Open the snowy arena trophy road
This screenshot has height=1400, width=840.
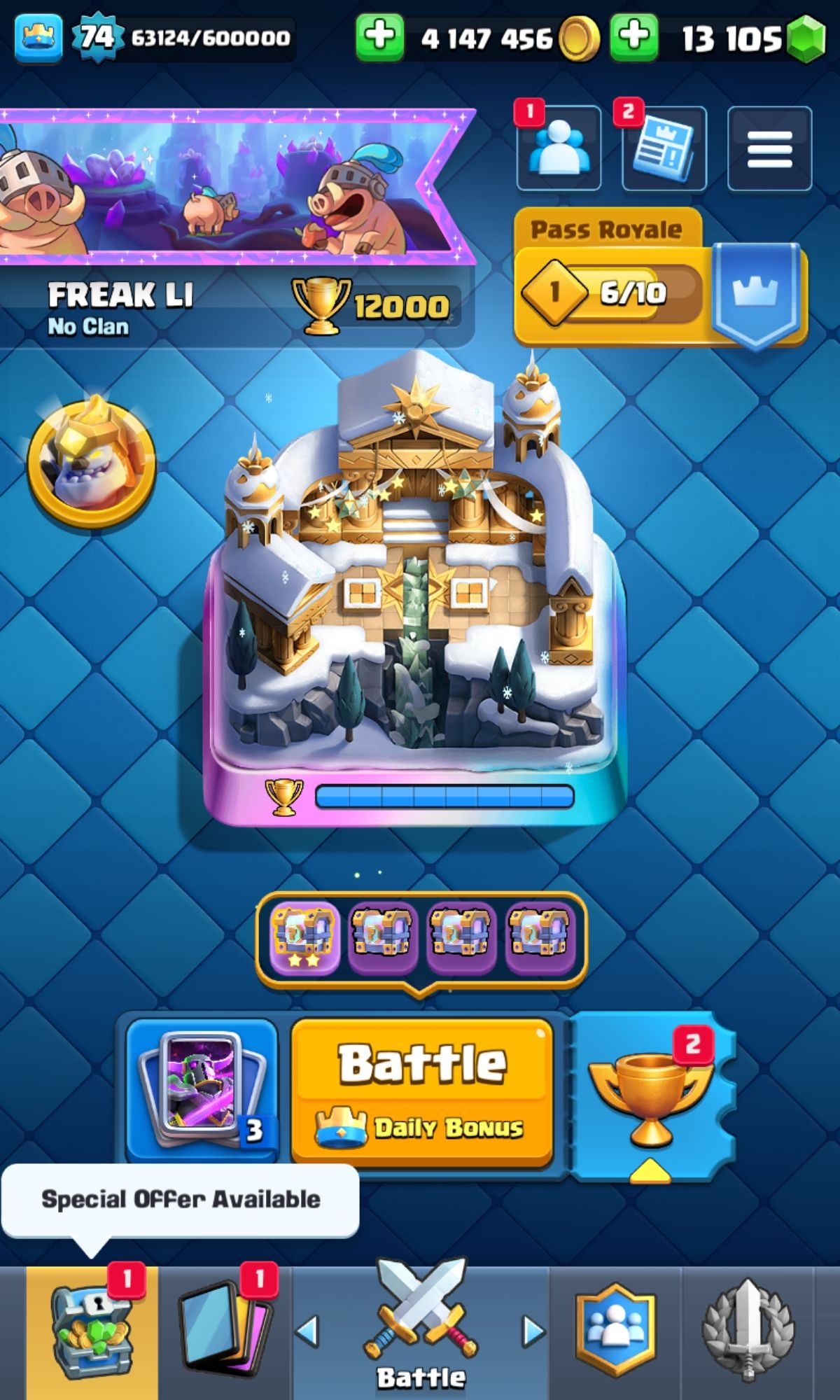point(414,588)
